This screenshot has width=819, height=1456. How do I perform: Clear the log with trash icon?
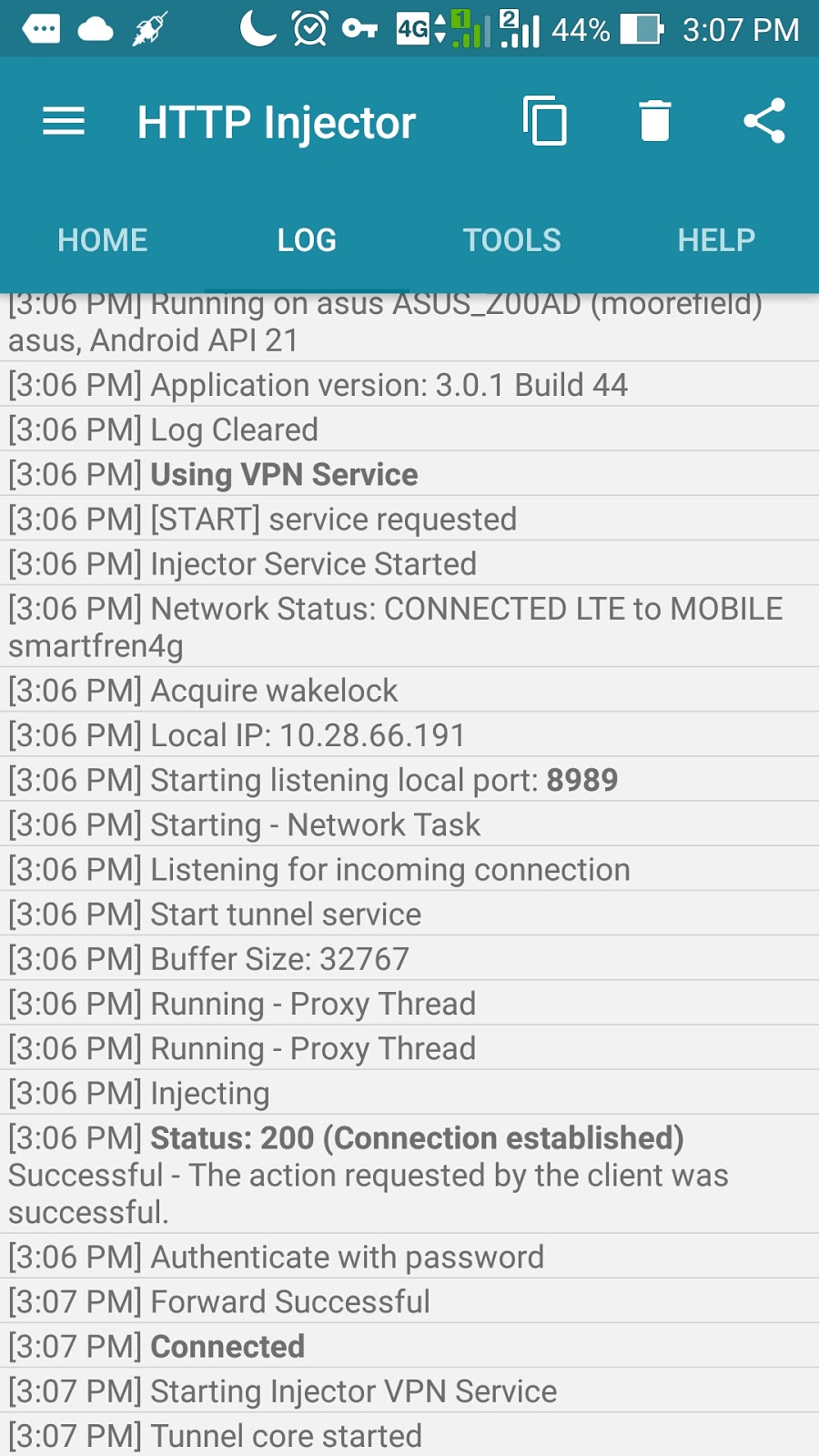[655, 121]
